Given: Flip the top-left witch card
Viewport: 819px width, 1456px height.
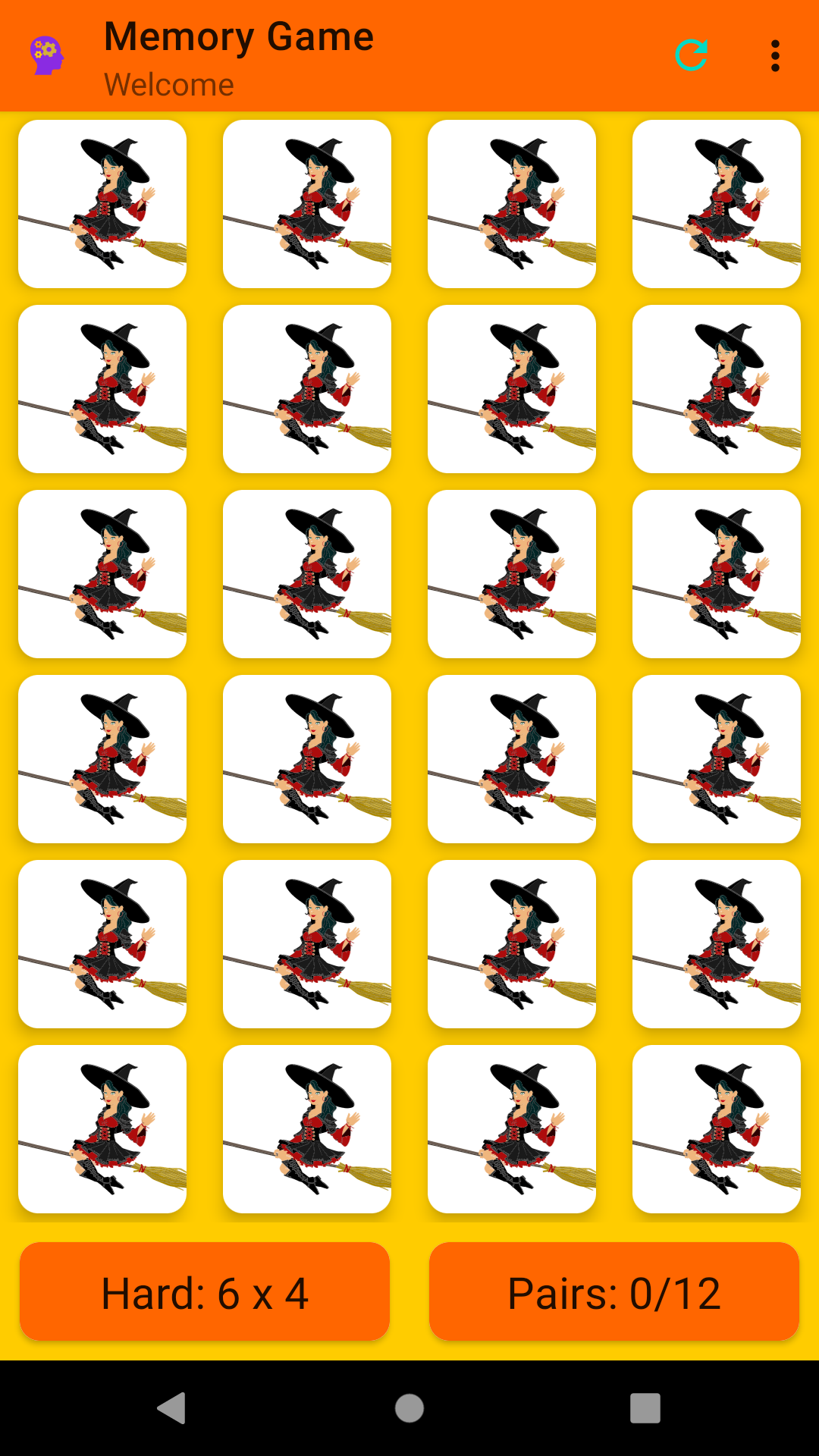Looking at the screenshot, I should tap(102, 202).
